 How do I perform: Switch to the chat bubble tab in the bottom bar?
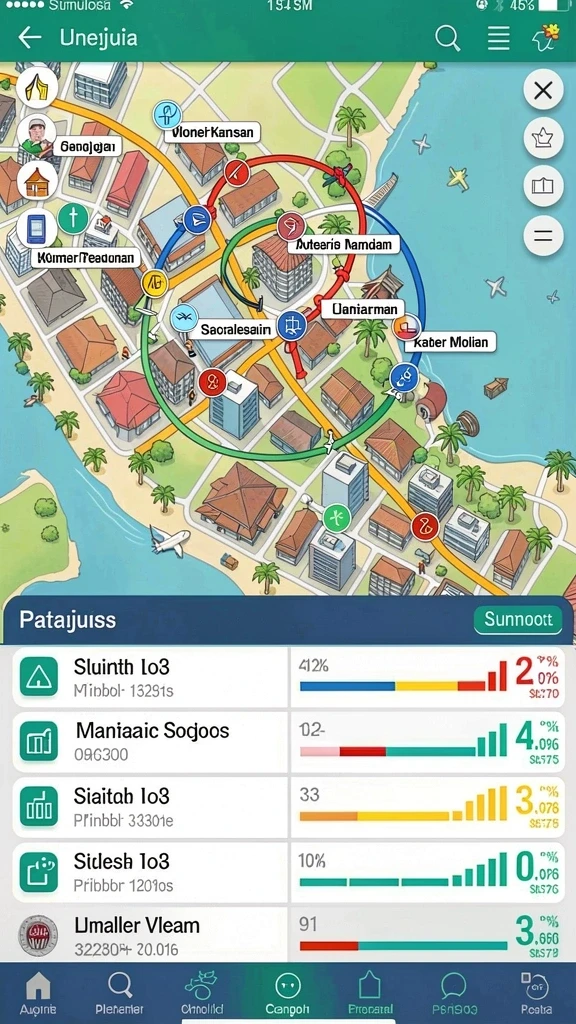pos(454,991)
